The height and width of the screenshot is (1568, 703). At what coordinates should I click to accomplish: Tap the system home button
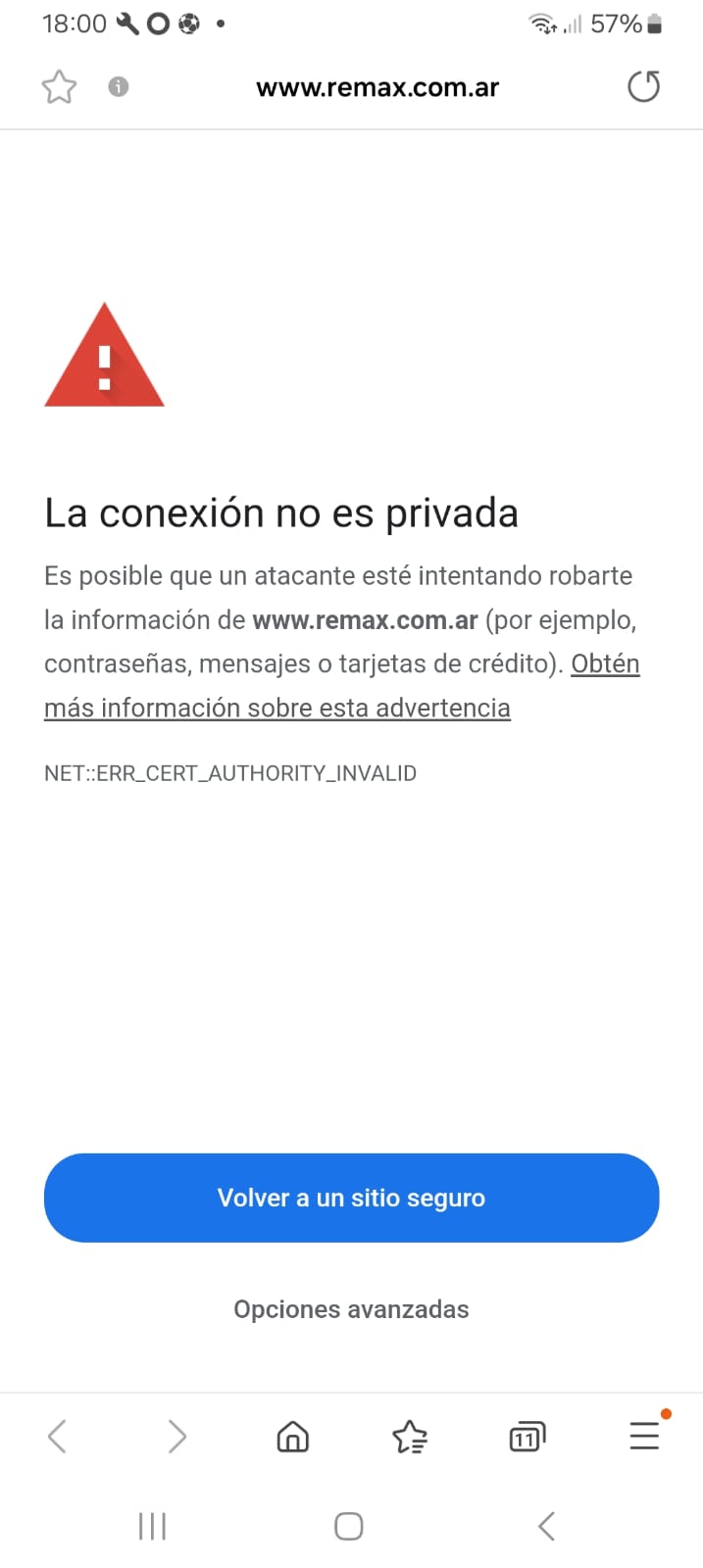(349, 1526)
